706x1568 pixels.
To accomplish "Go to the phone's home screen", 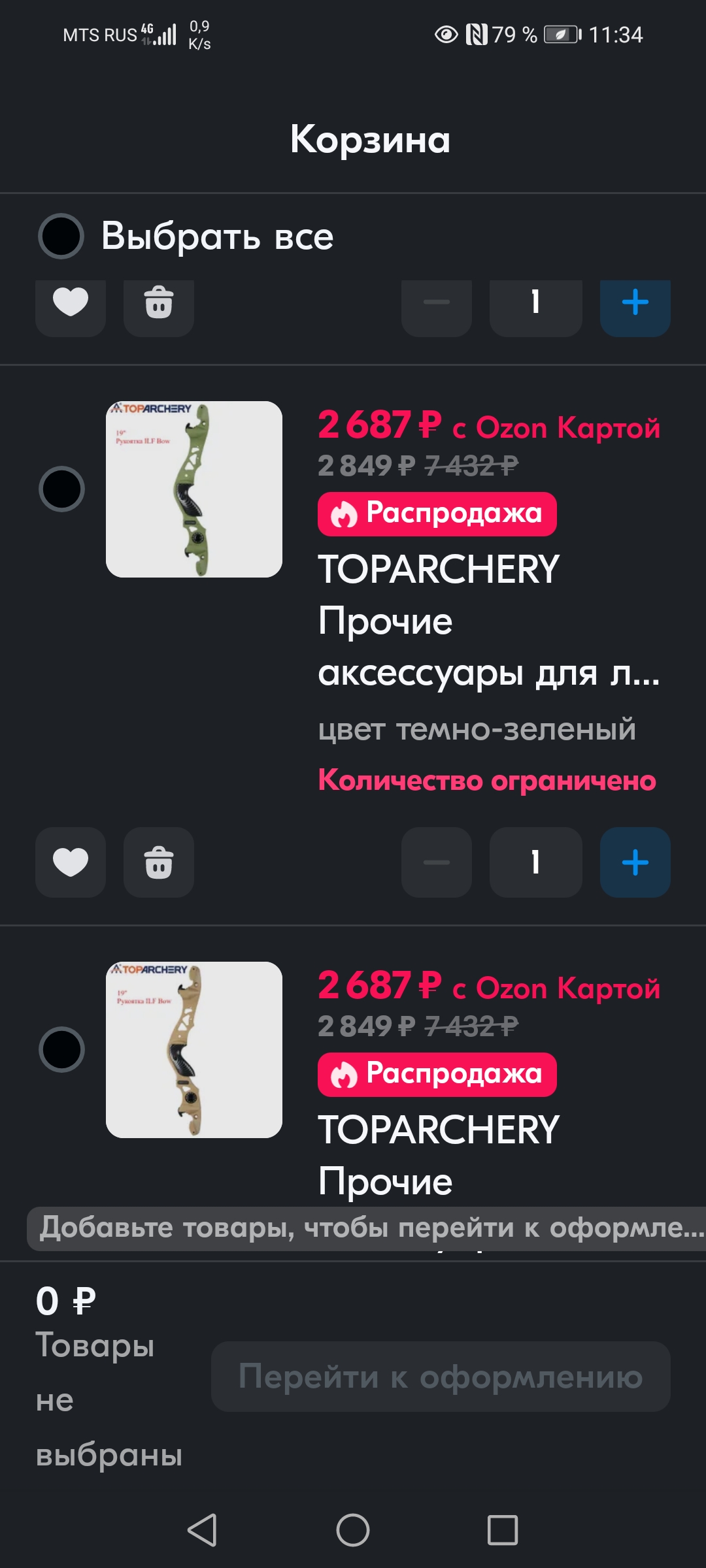I will [353, 1529].
